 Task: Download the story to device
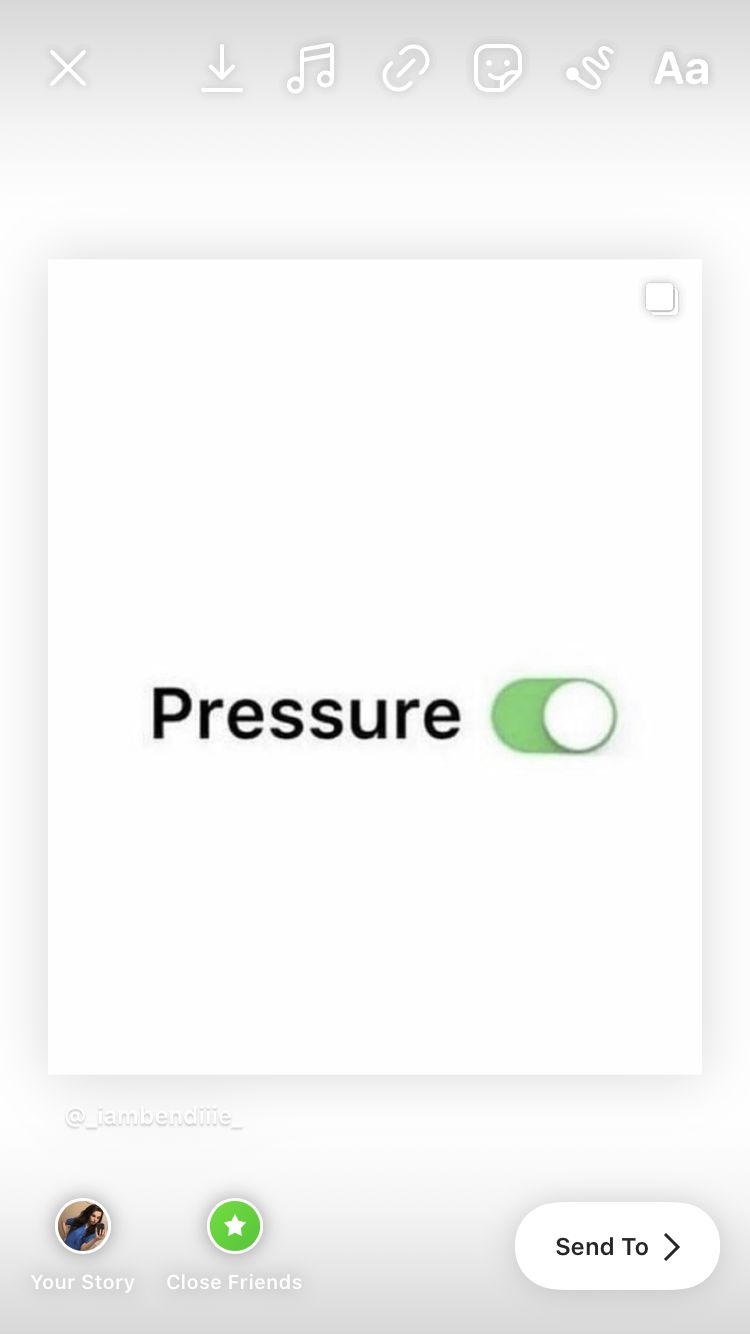point(222,69)
